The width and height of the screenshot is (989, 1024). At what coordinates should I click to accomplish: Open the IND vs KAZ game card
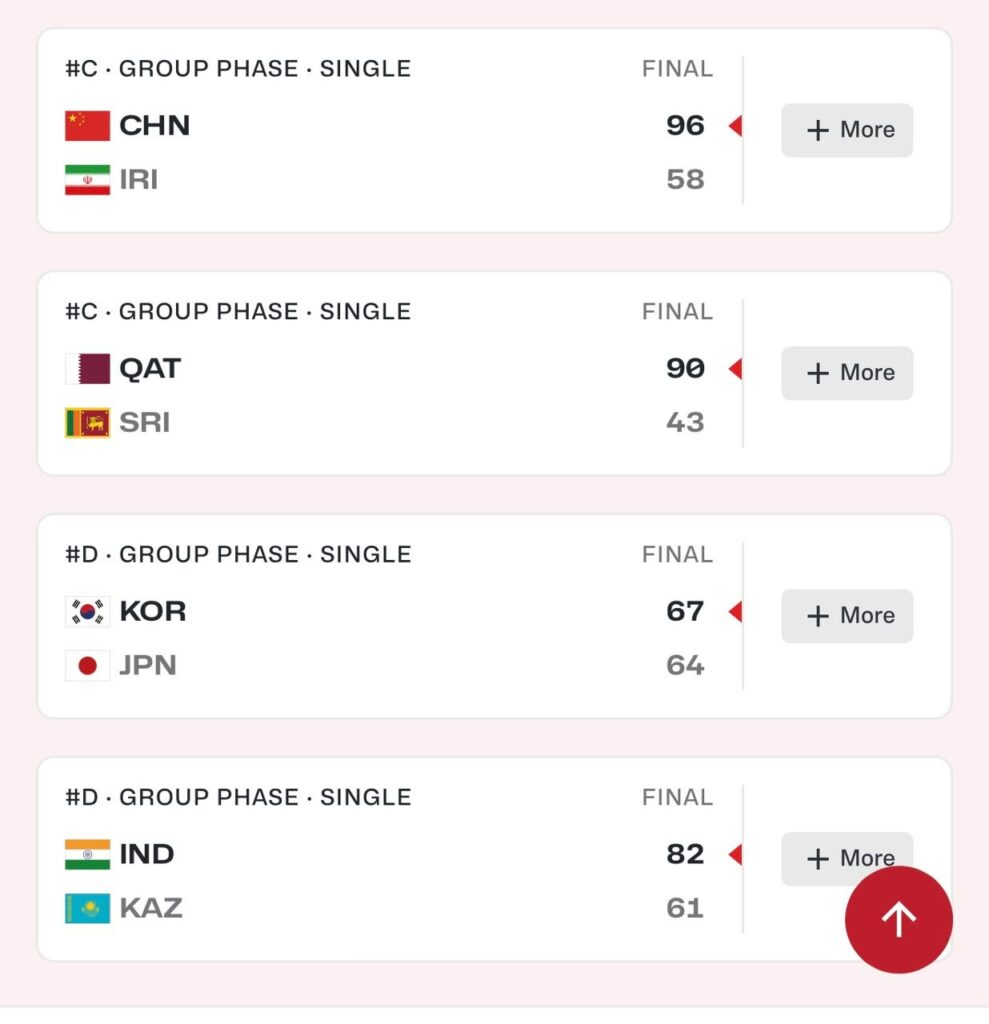coord(392,859)
